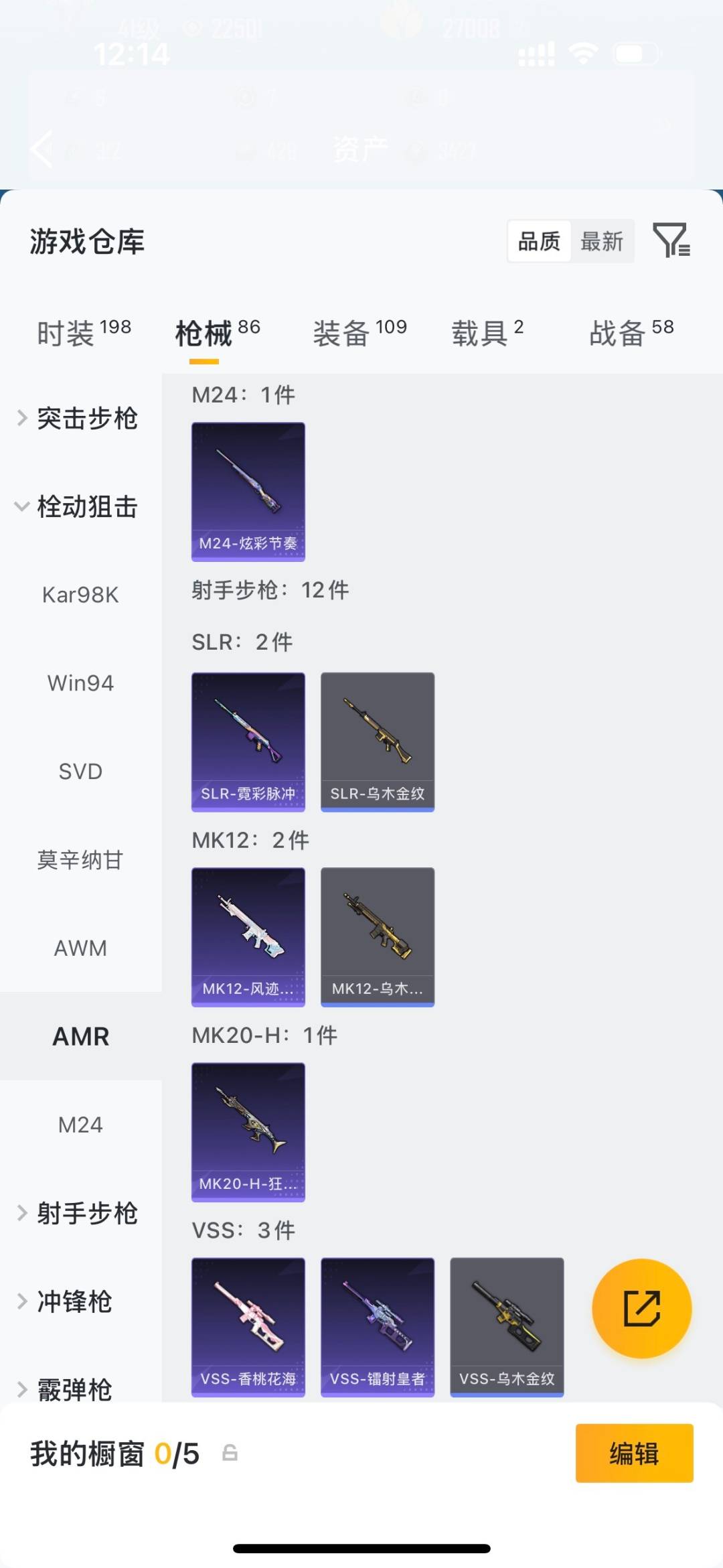Select Kar98K in the sidebar

pyautogui.click(x=80, y=595)
